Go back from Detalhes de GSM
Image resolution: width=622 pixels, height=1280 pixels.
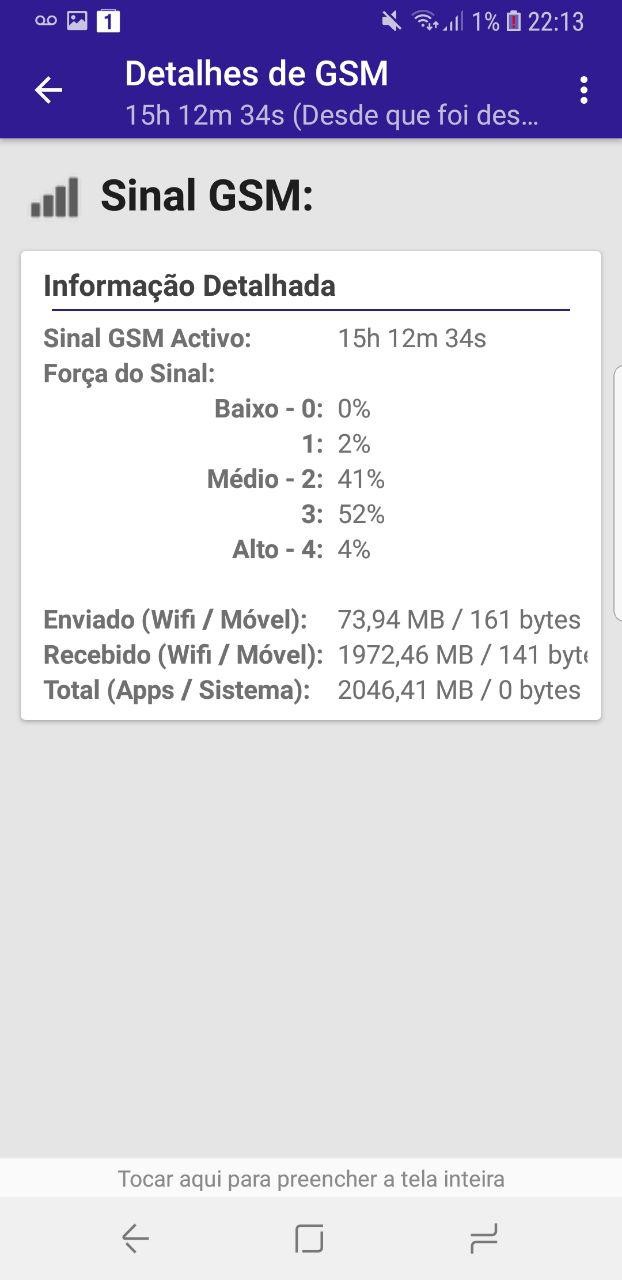[48, 90]
